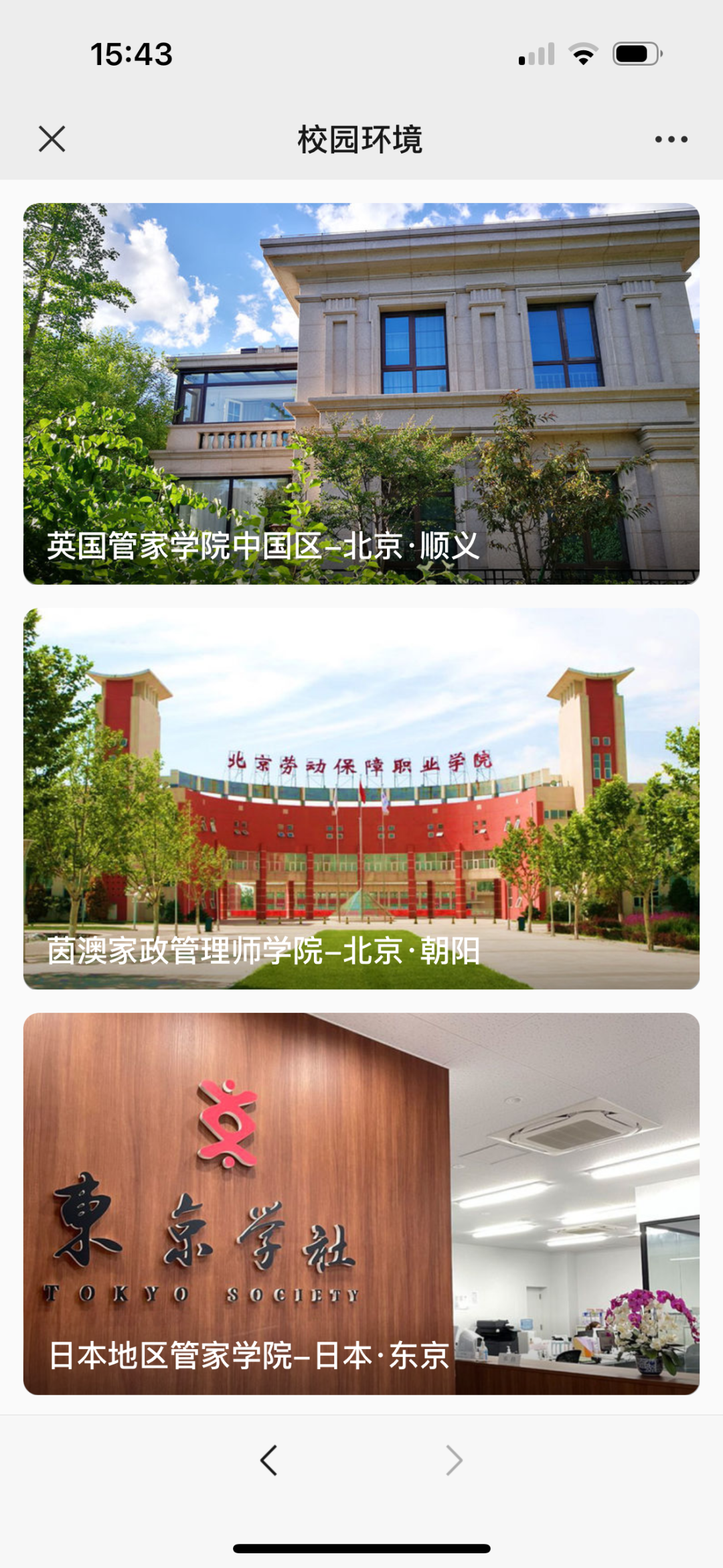This screenshot has width=723, height=1568.
Task: Open the 茵澳家政管理师学院–北京·朝阳 campus card
Action: coord(361,798)
